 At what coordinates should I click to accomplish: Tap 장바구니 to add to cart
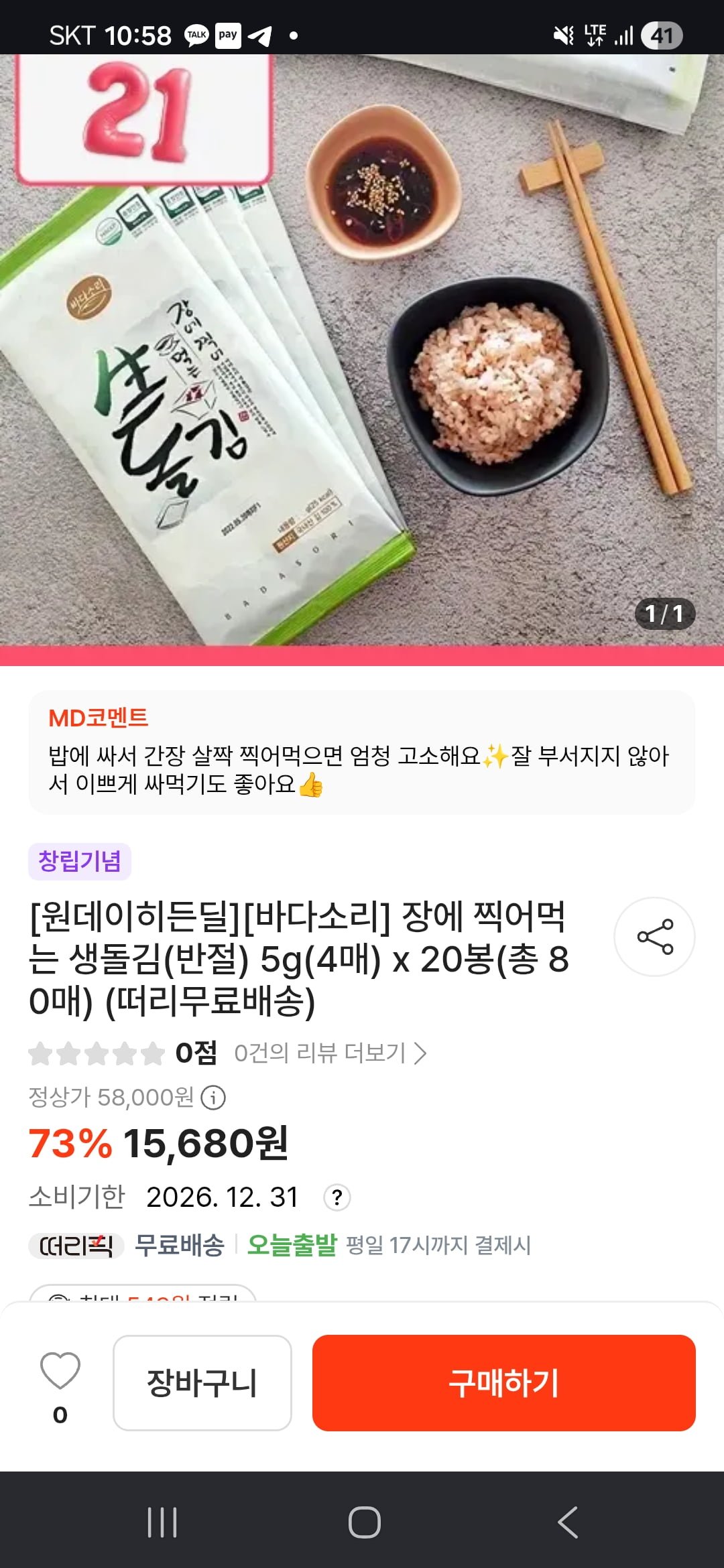(202, 1382)
